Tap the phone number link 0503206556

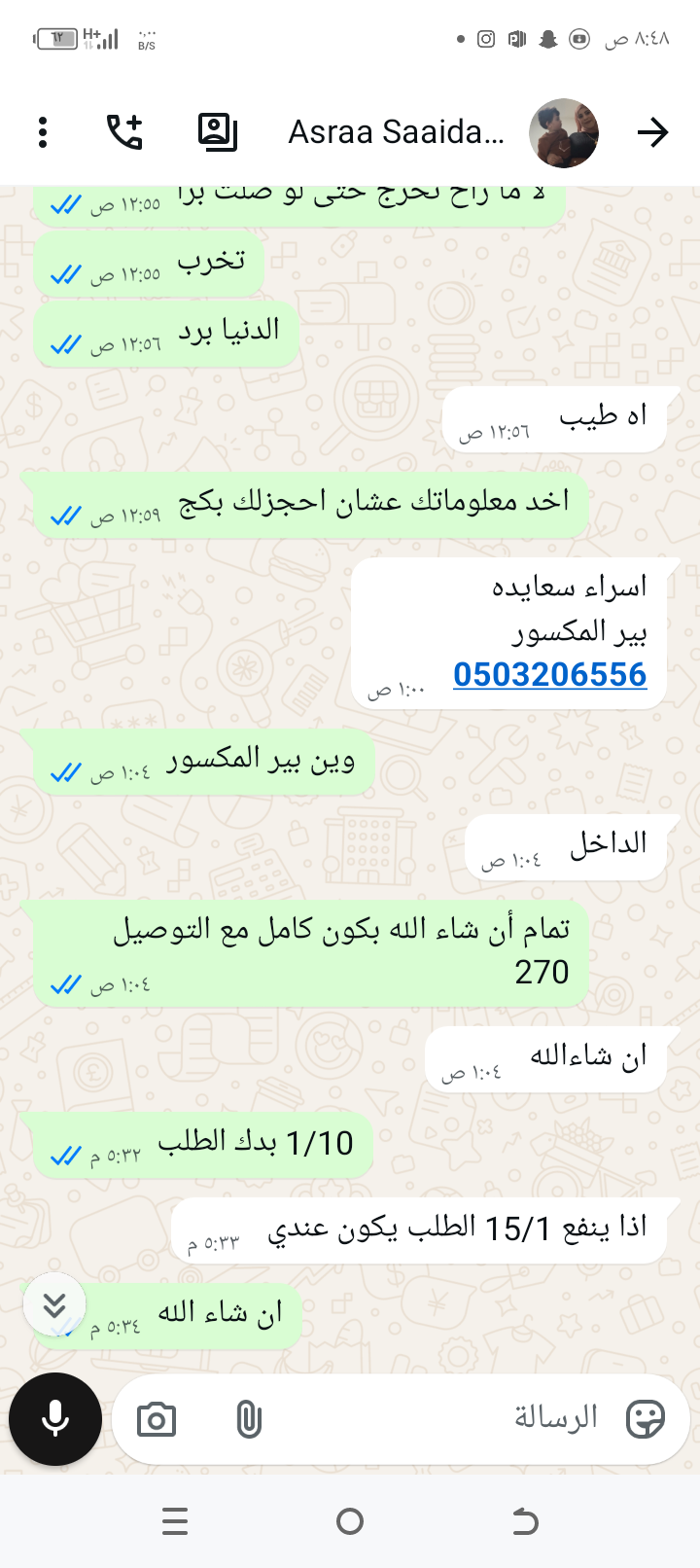tap(549, 674)
